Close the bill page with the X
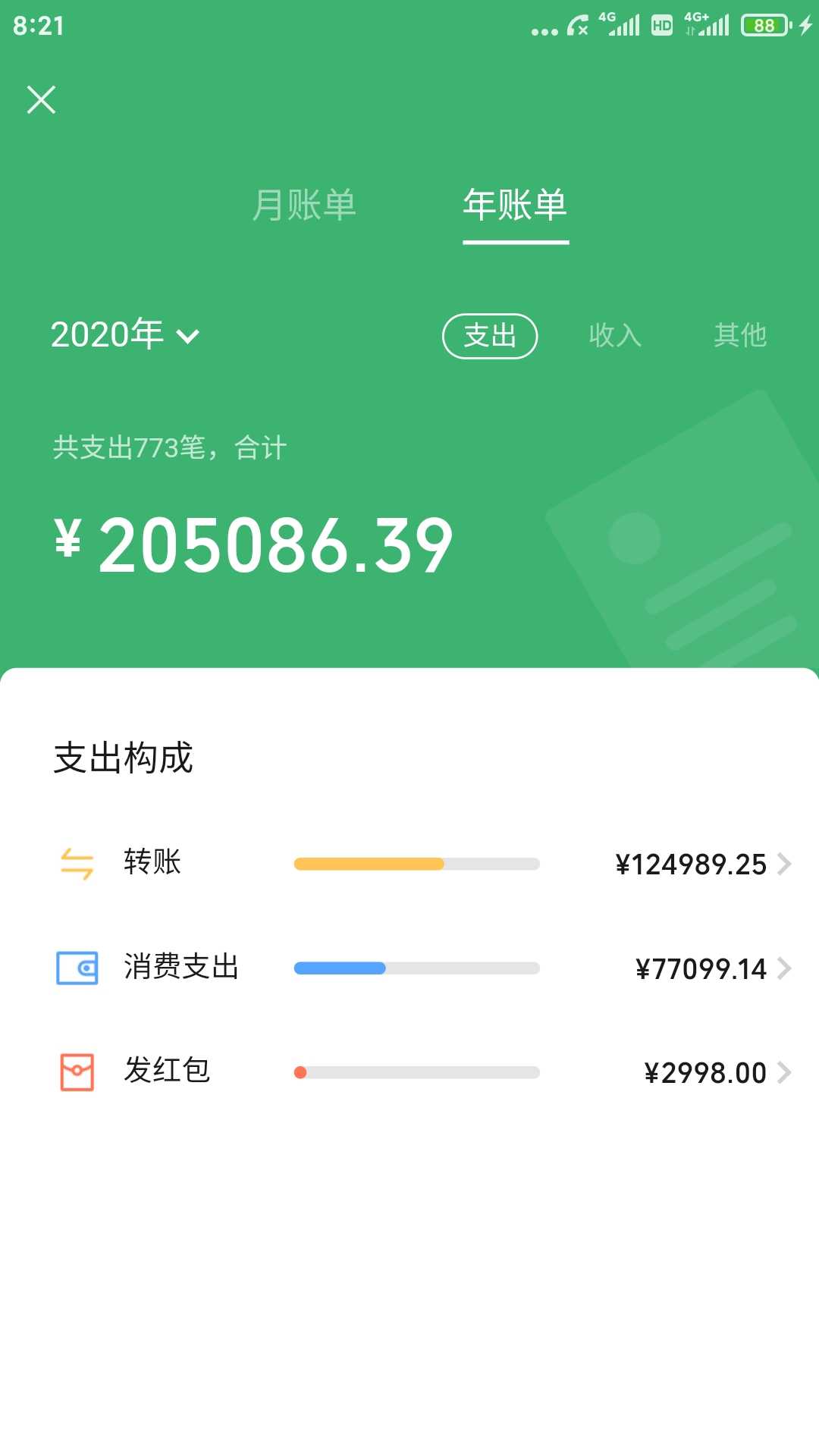This screenshot has width=819, height=1456. [x=41, y=99]
